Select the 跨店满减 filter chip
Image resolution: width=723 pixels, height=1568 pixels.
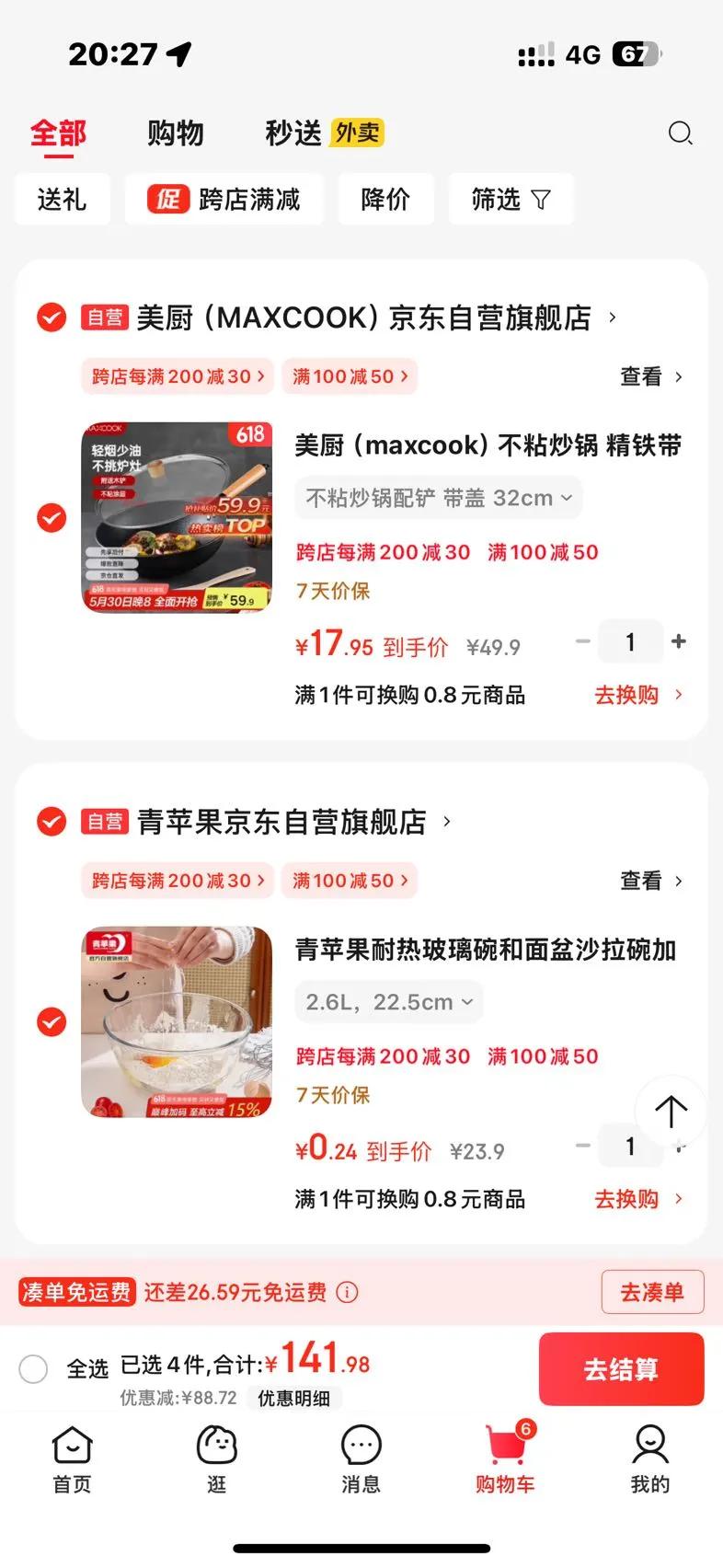click(224, 199)
